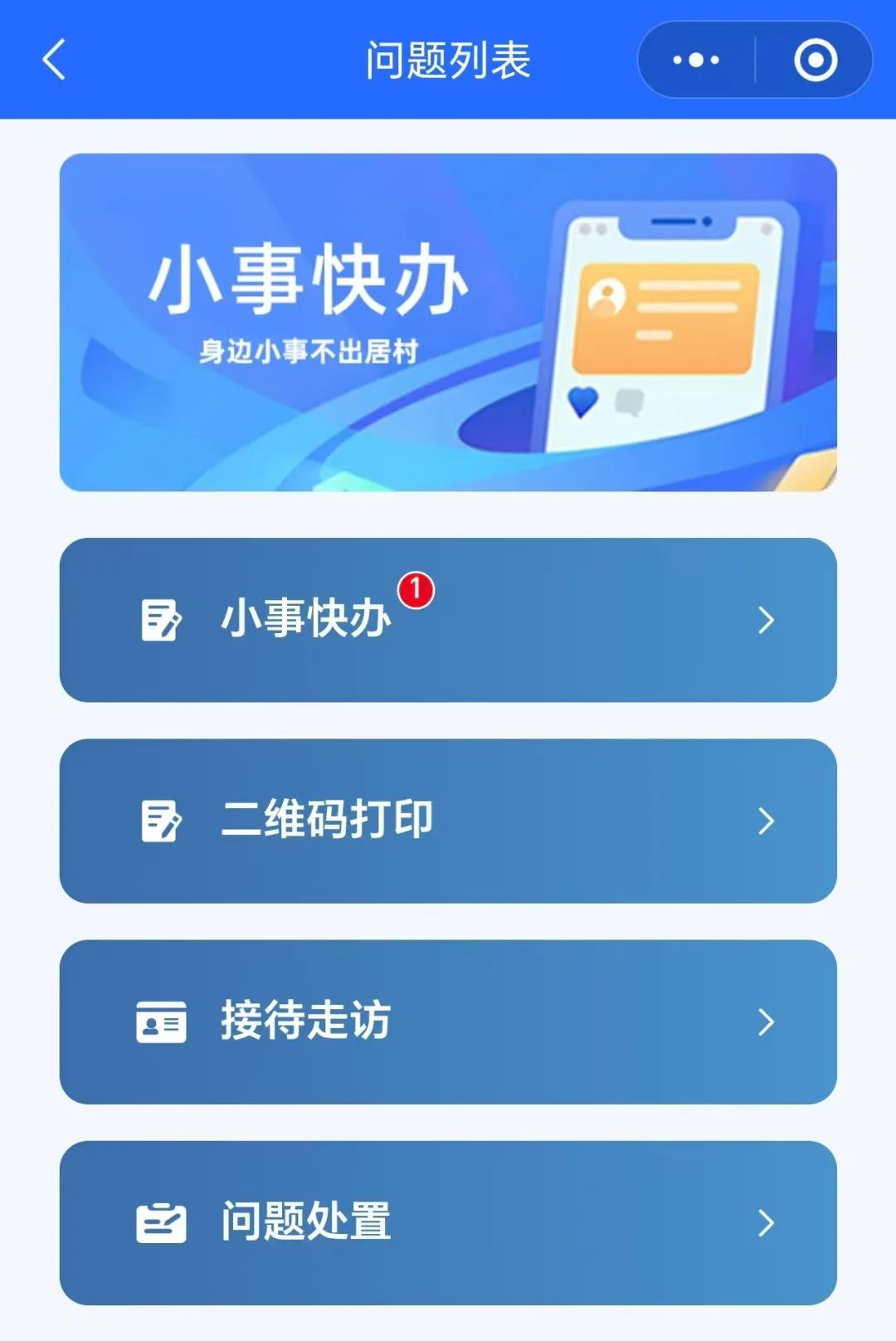This screenshot has height=1341, width=896.
Task: Tap the edit icon beside 小事快办
Action: tap(161, 621)
